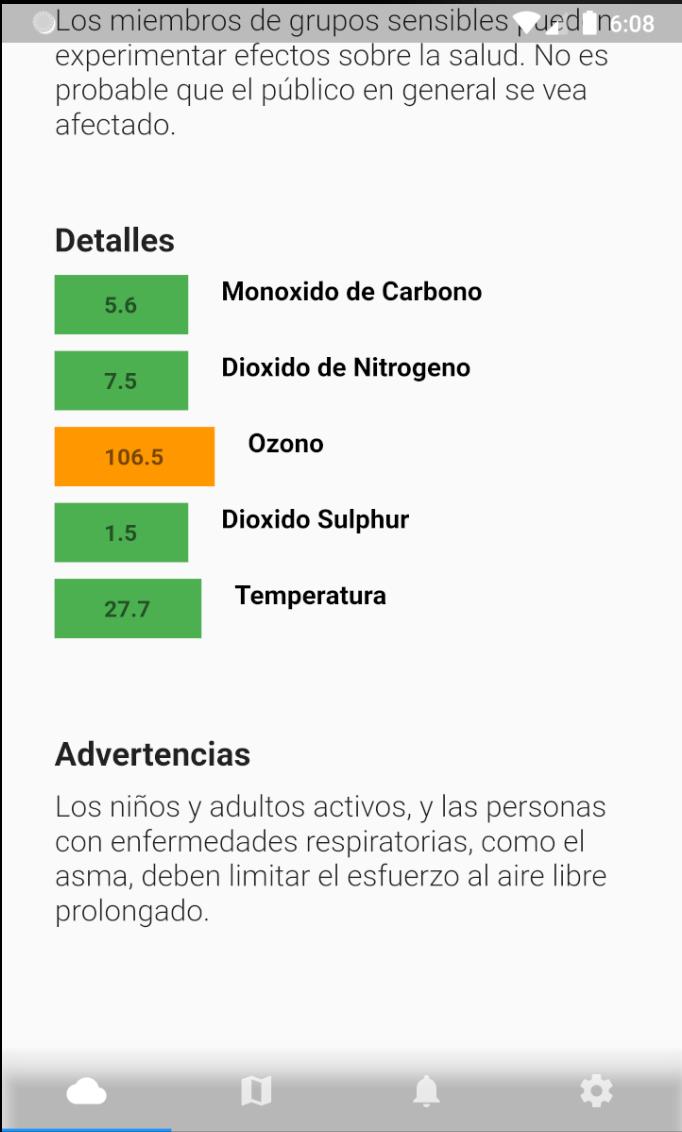Open the map tab
682x1132 pixels.
[256, 1091]
